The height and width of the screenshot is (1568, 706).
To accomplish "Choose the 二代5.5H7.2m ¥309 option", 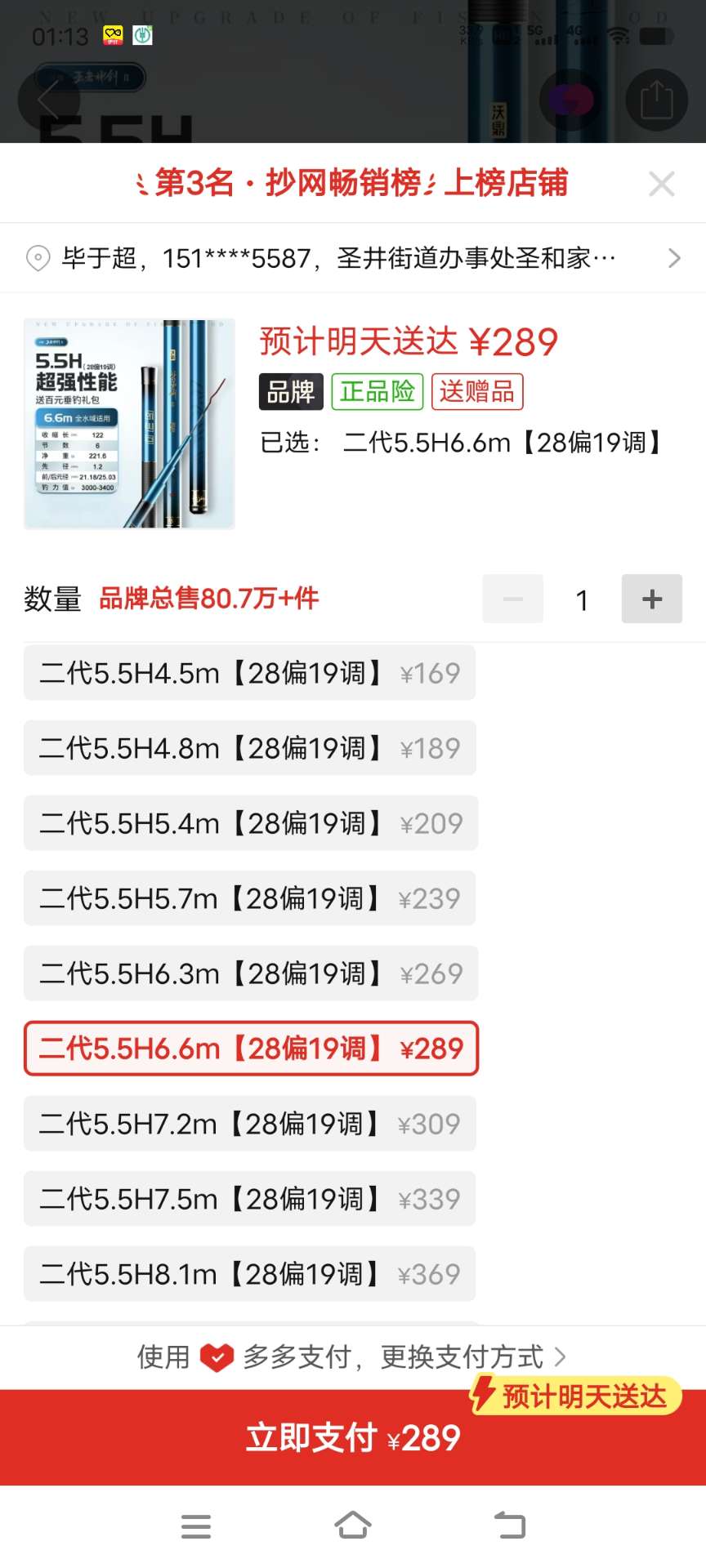I will click(249, 1124).
